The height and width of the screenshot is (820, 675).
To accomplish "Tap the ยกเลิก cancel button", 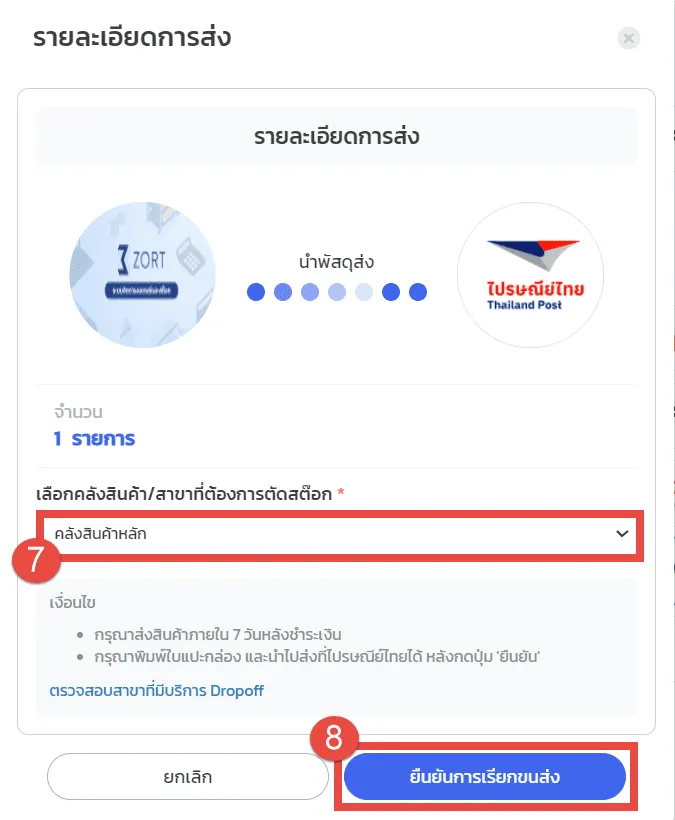I will pos(187,776).
